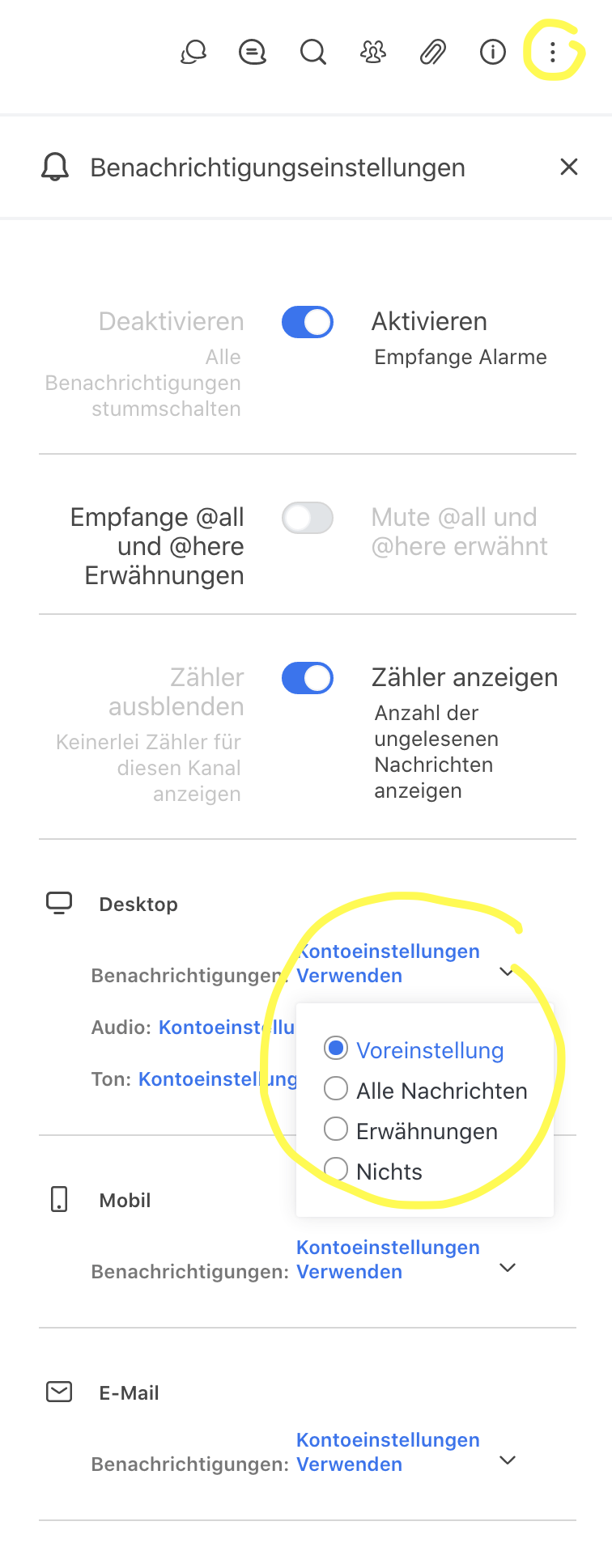
Task: Open the threads icon
Action: click(x=253, y=53)
